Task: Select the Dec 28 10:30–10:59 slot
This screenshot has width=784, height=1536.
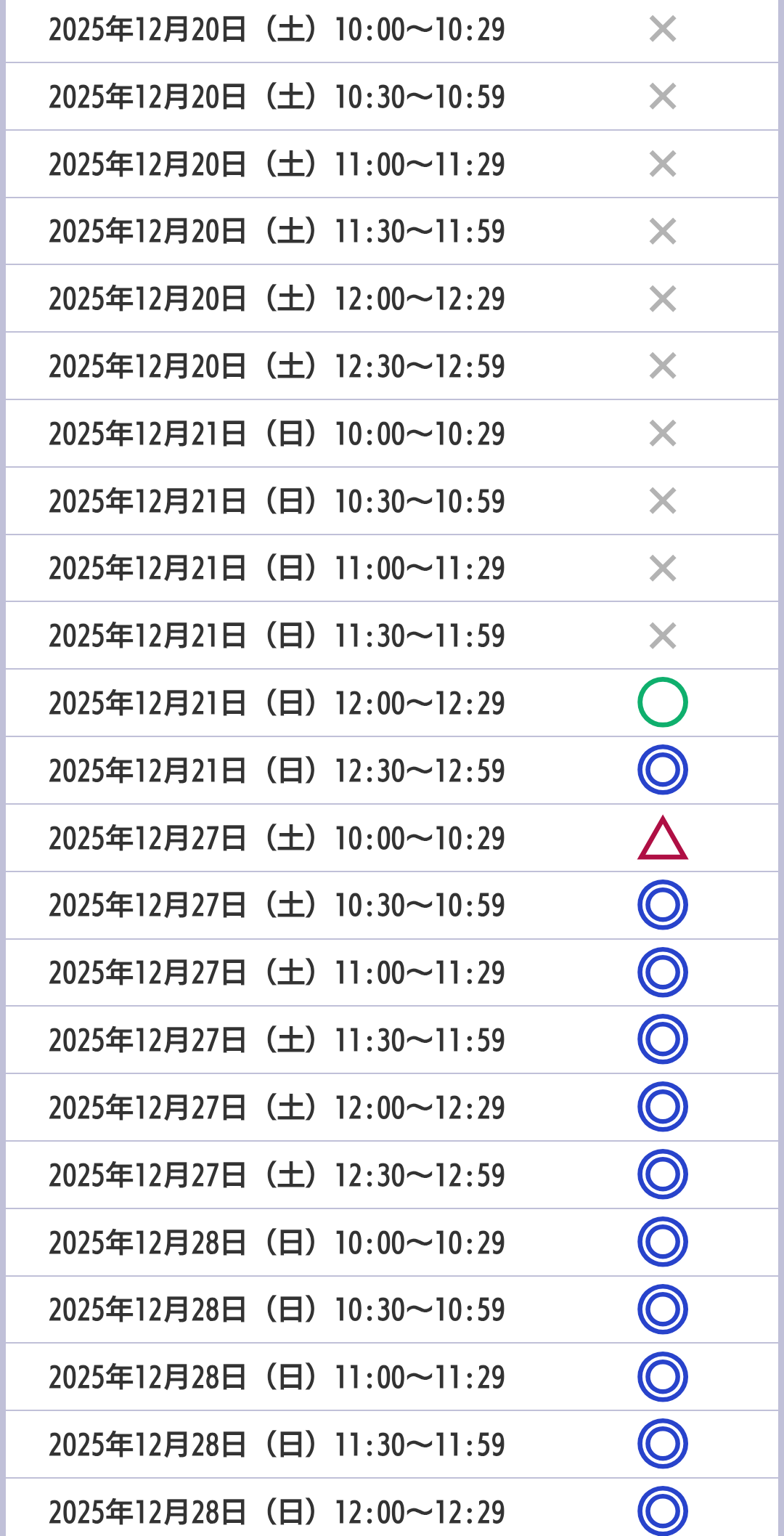Action: pos(662,1309)
